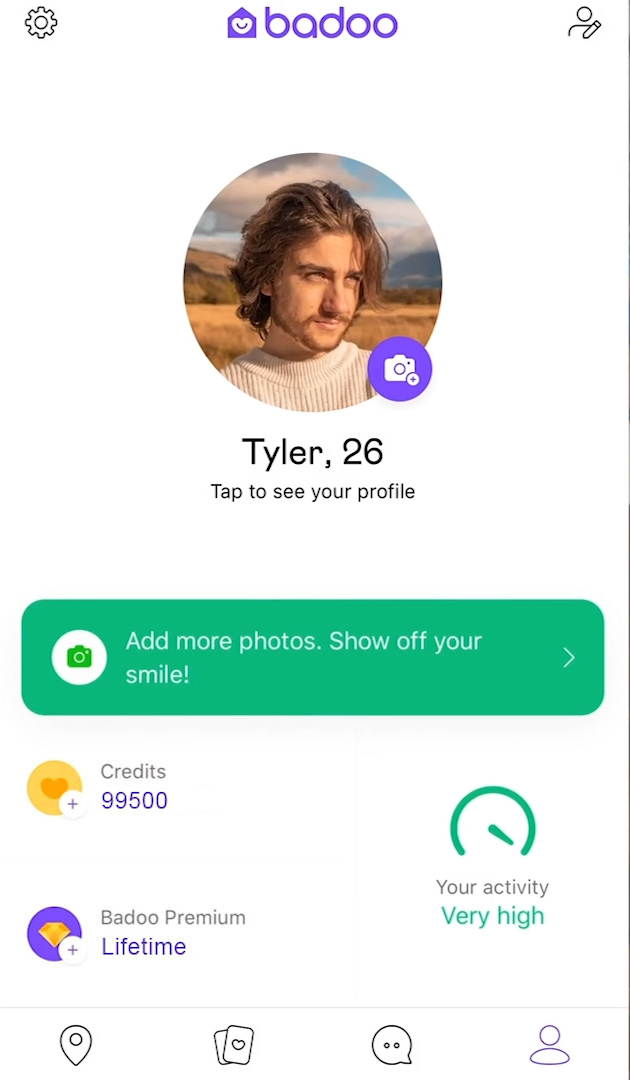
Task: Select the Profile tab
Action: click(549, 1045)
